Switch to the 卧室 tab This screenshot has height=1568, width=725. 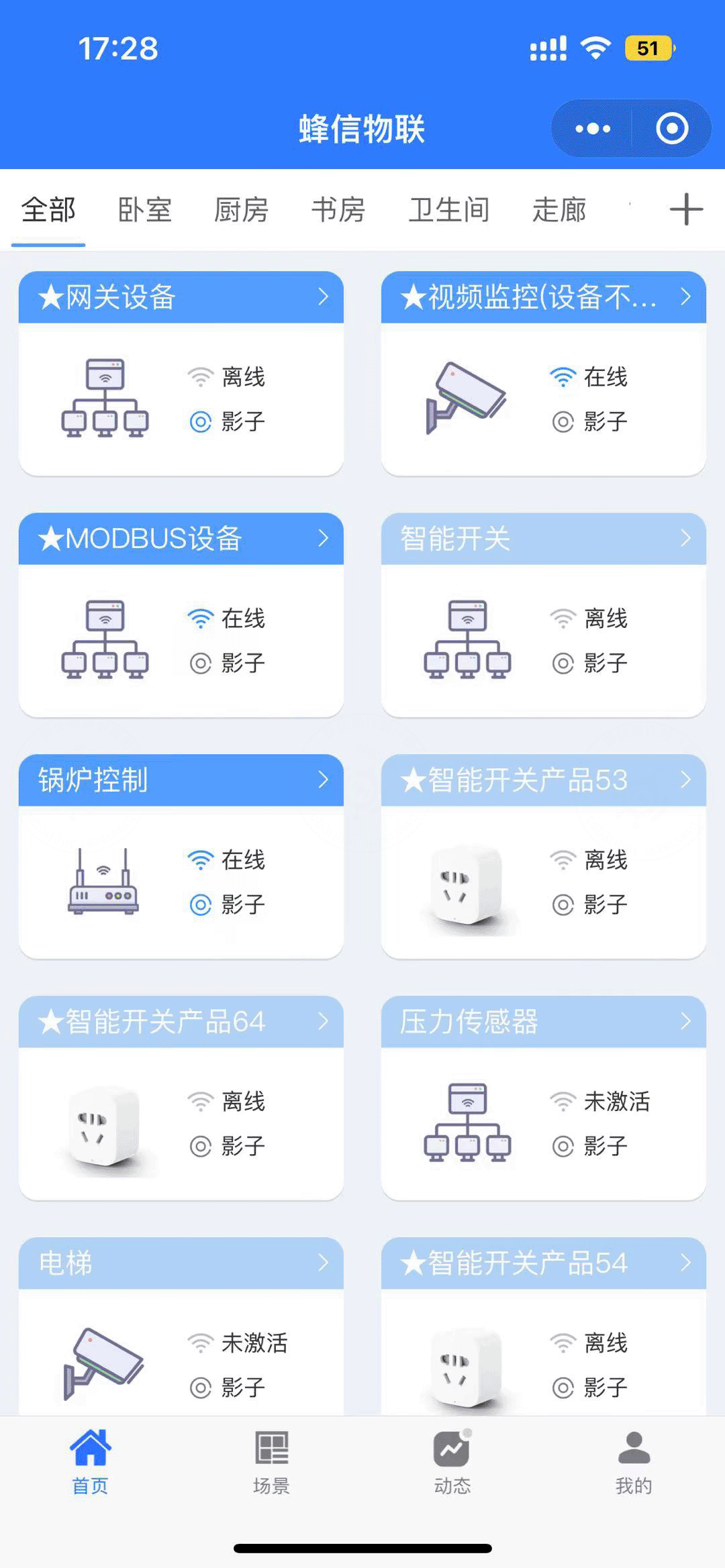[145, 210]
